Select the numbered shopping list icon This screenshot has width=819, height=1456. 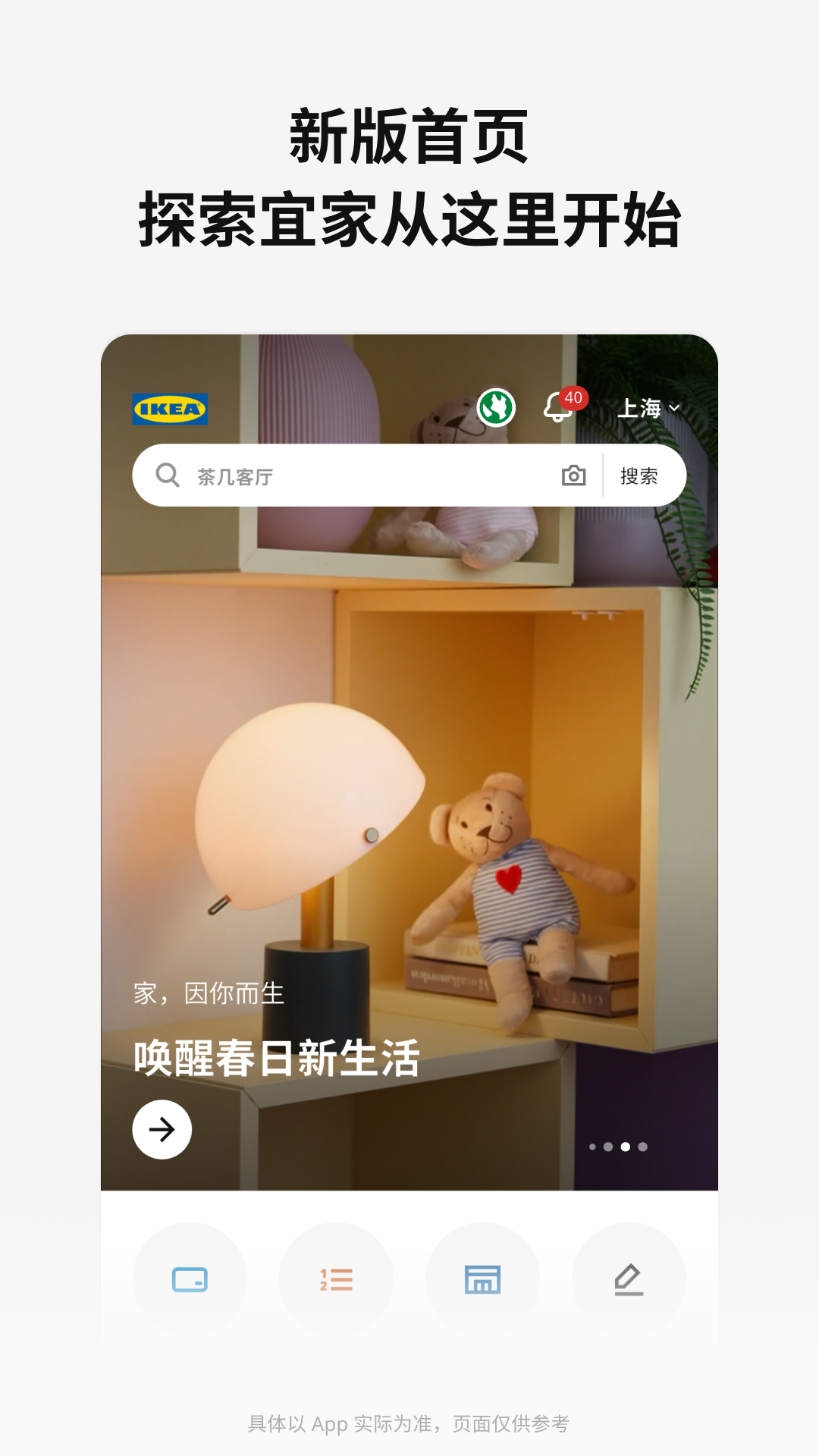337,1279
